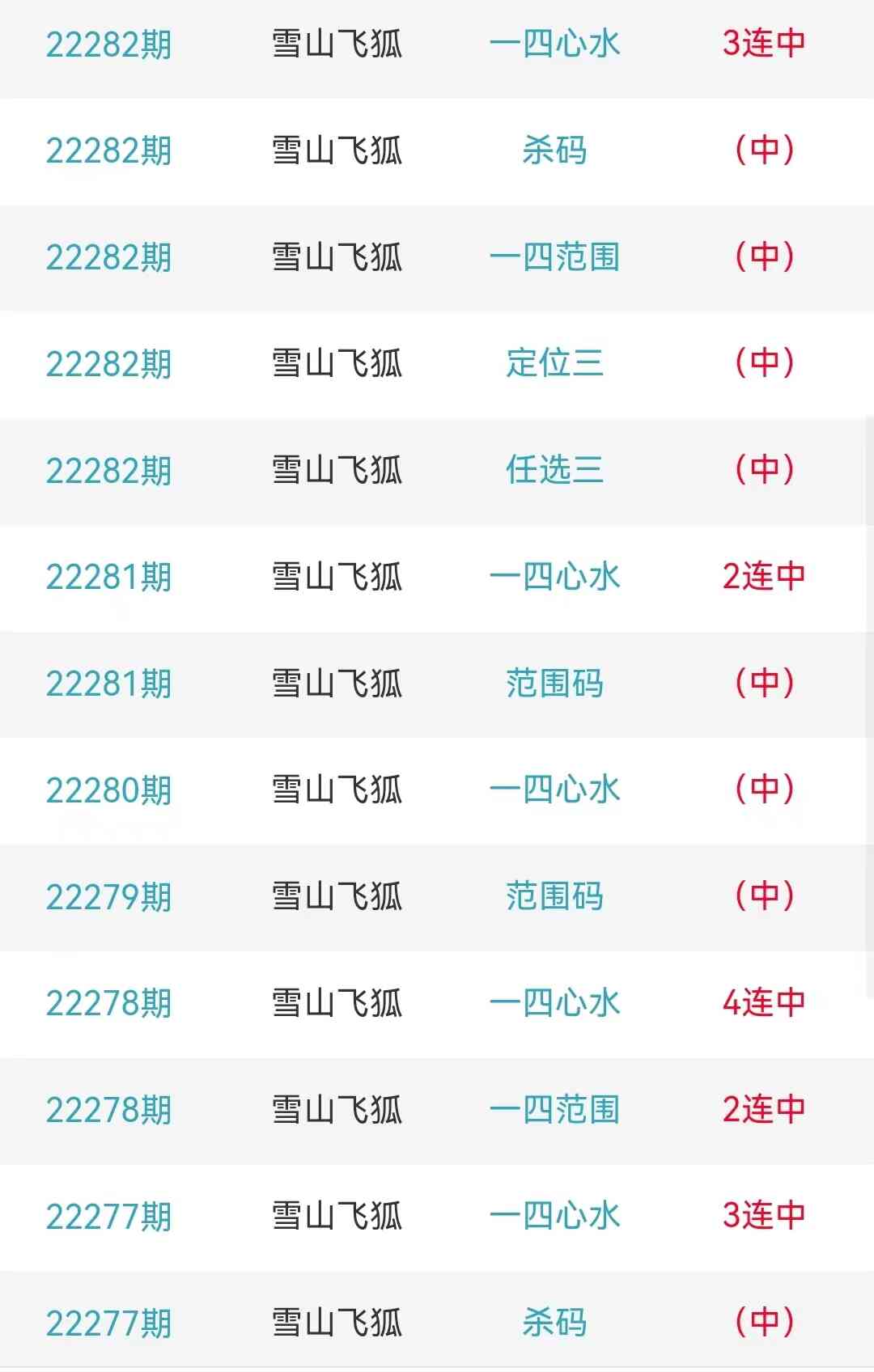
Task: Open the 22279期 范围码 record
Action: point(554,897)
